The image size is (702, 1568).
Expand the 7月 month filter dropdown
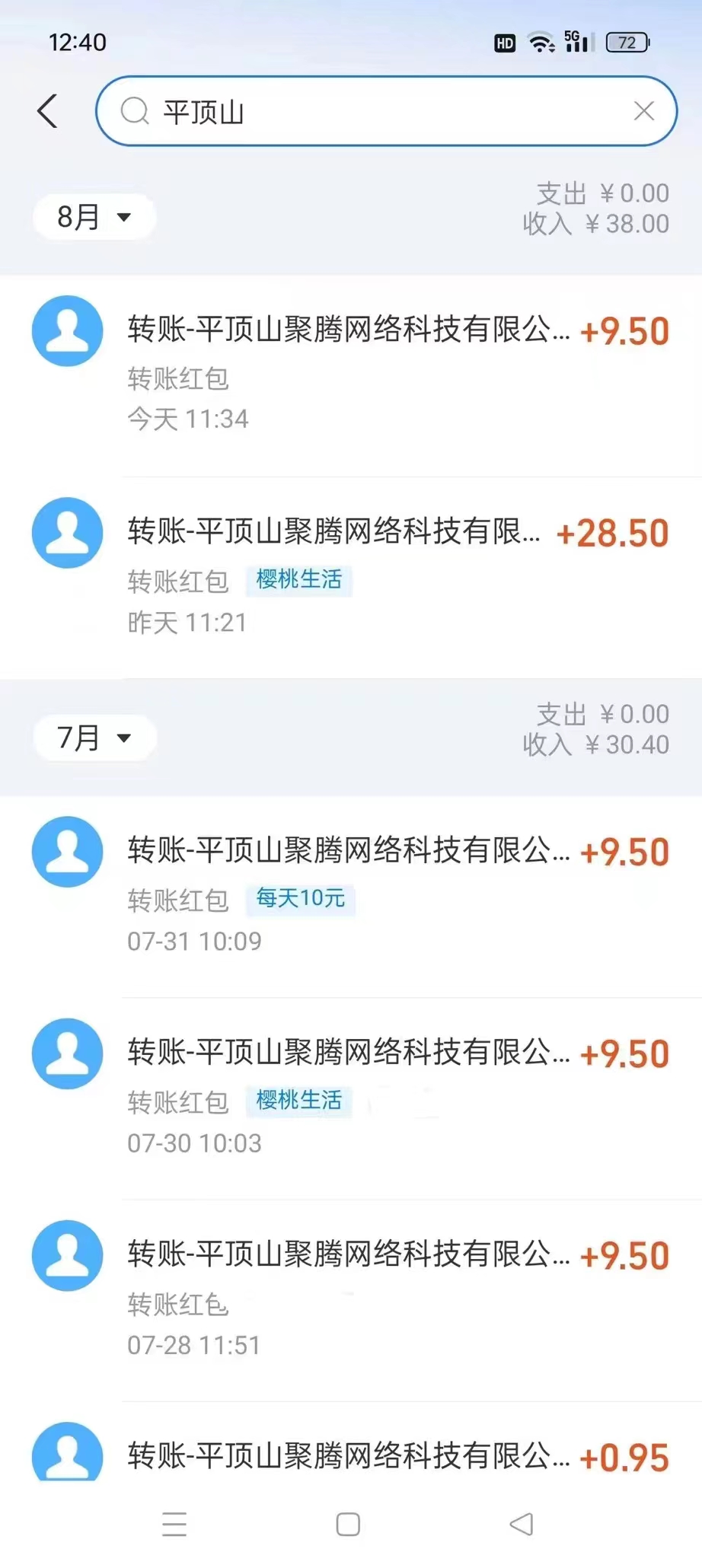pyautogui.click(x=93, y=737)
